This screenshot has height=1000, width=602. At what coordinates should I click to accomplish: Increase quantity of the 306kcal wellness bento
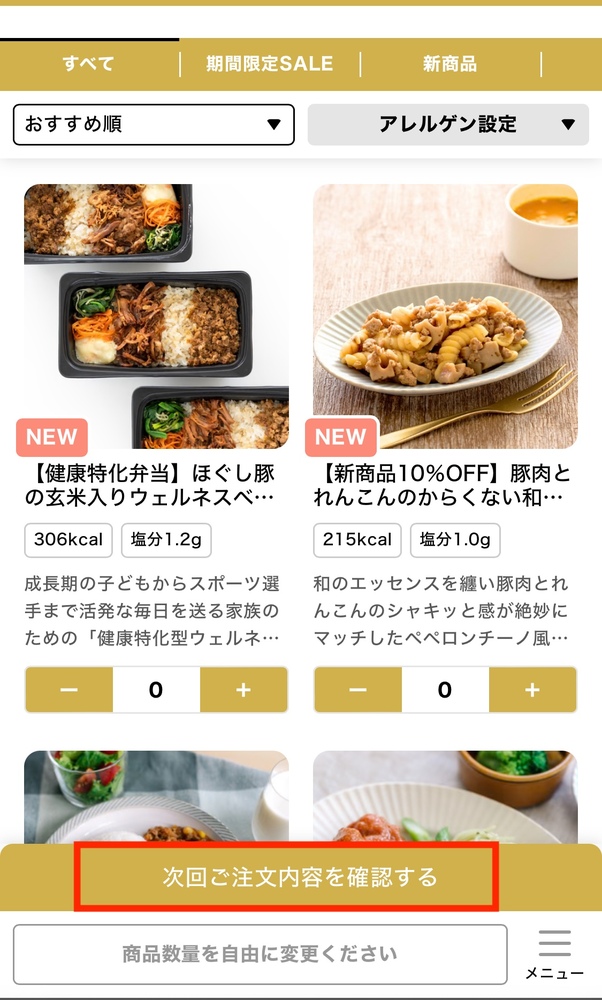(x=243, y=690)
